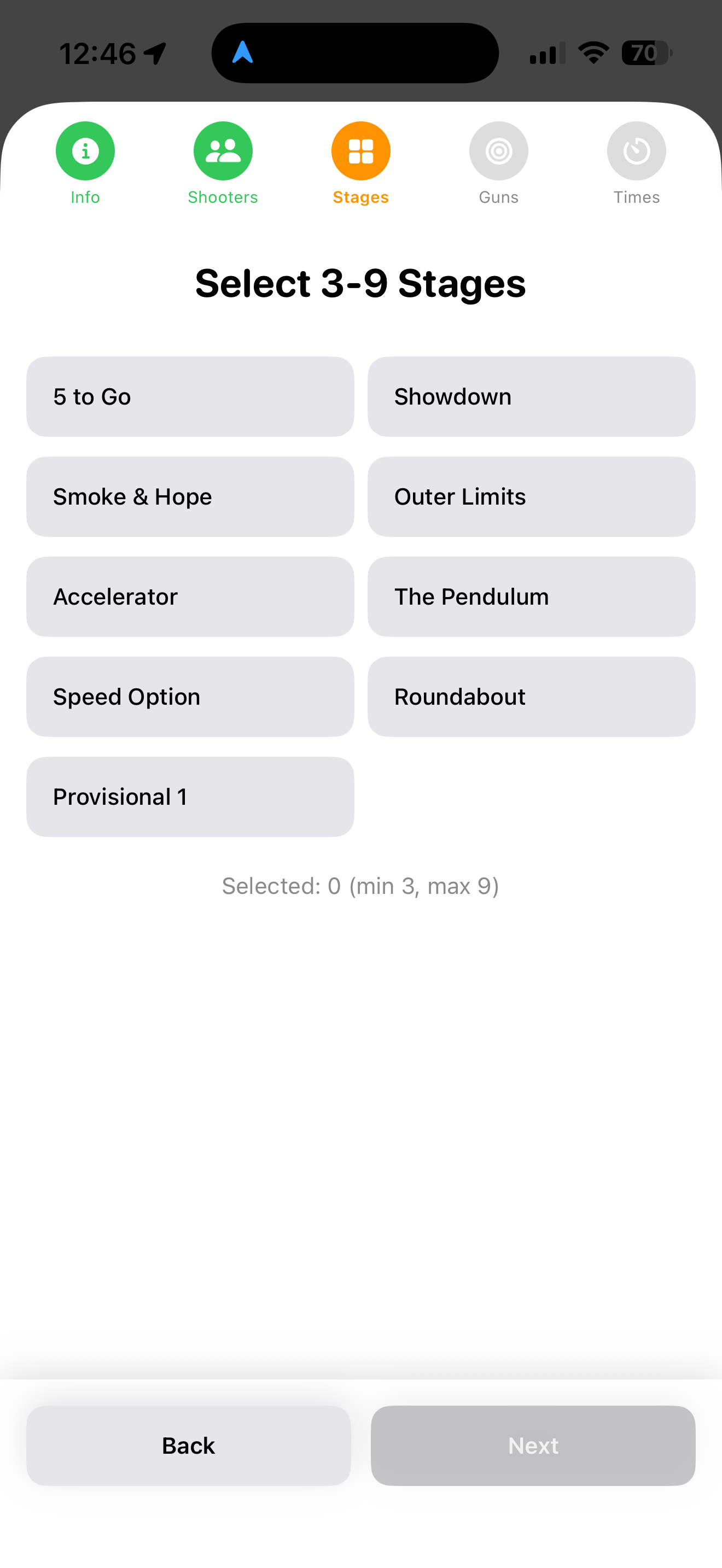Select the Outer Limits stage

click(x=531, y=496)
